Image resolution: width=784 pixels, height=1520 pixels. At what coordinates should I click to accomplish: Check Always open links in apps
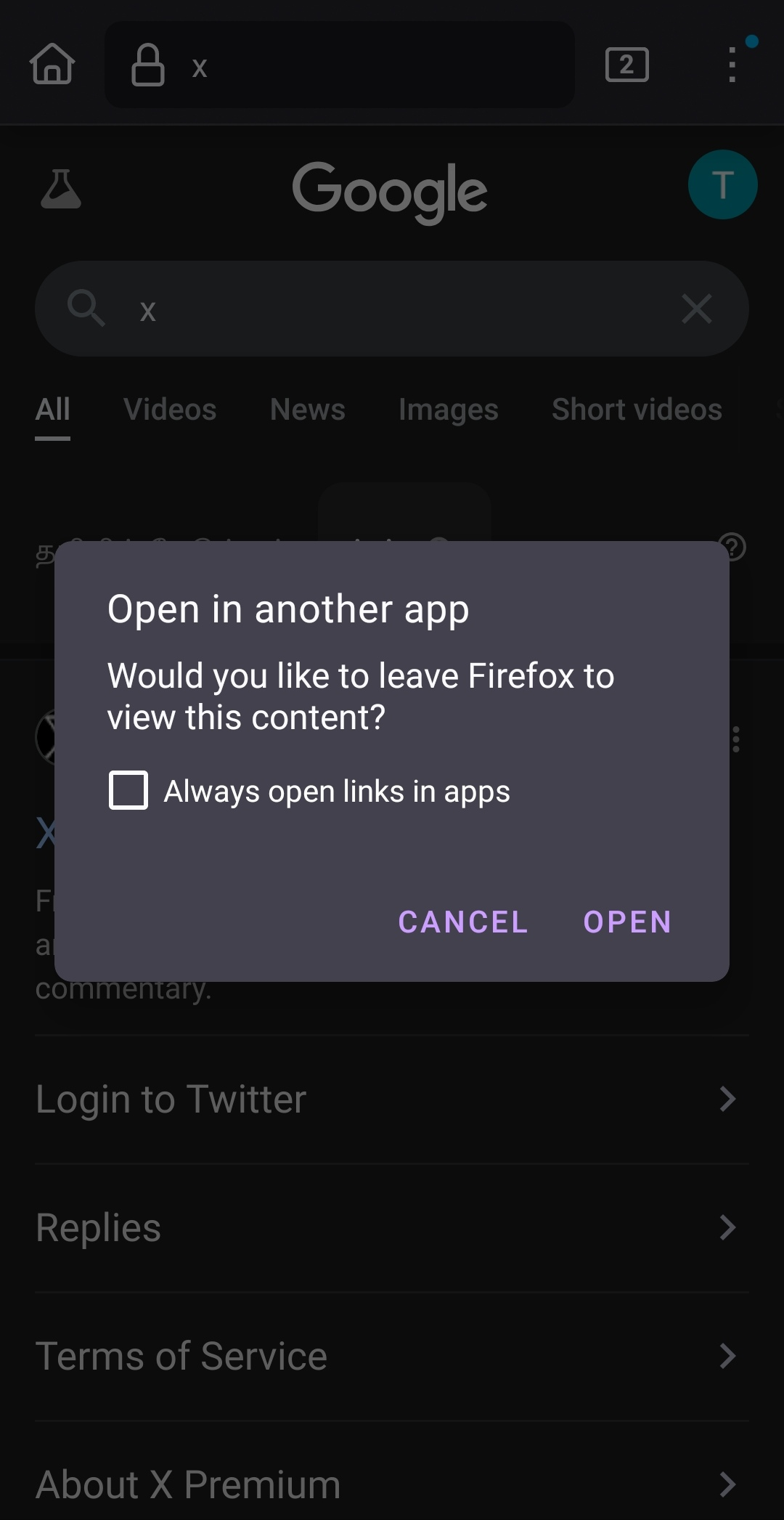pos(128,790)
